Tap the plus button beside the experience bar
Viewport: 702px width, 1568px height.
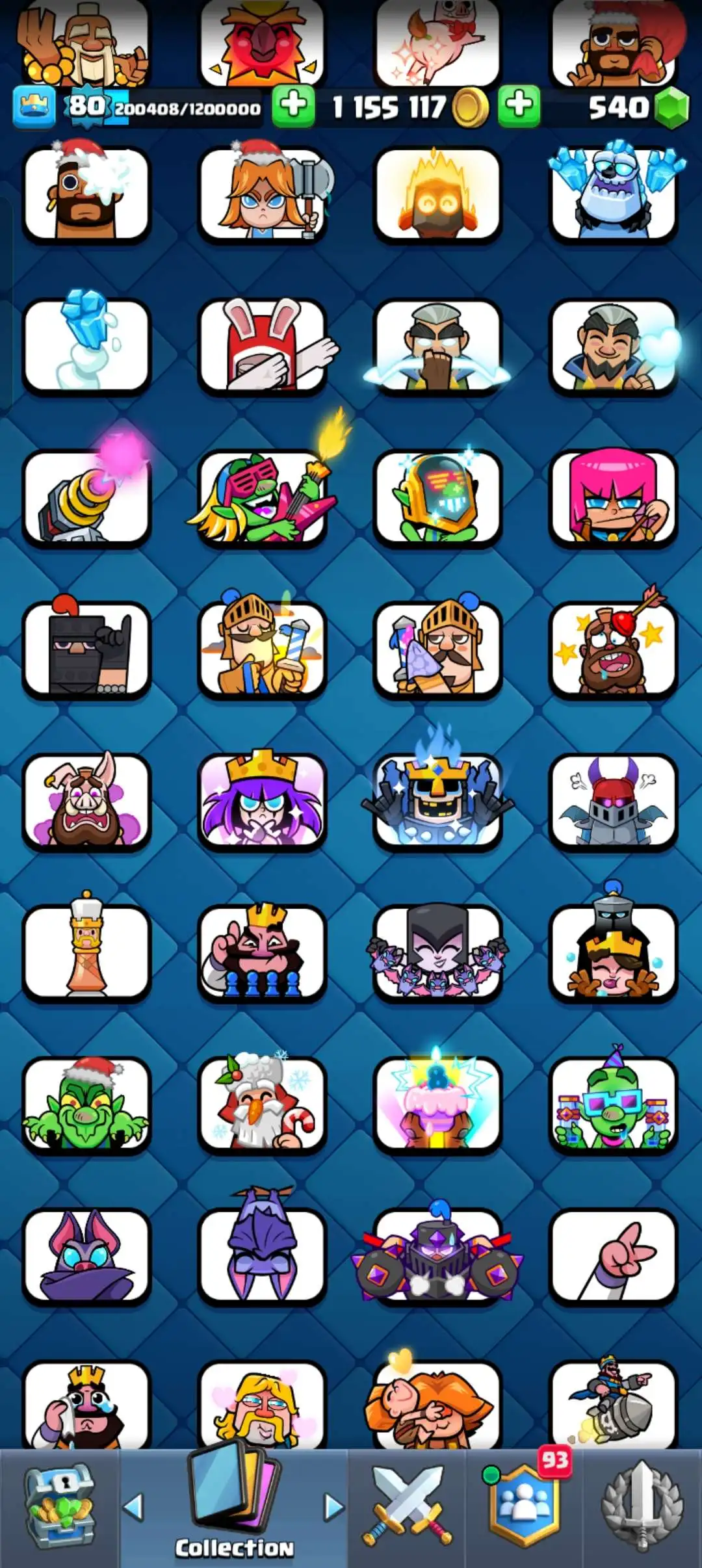(293, 105)
